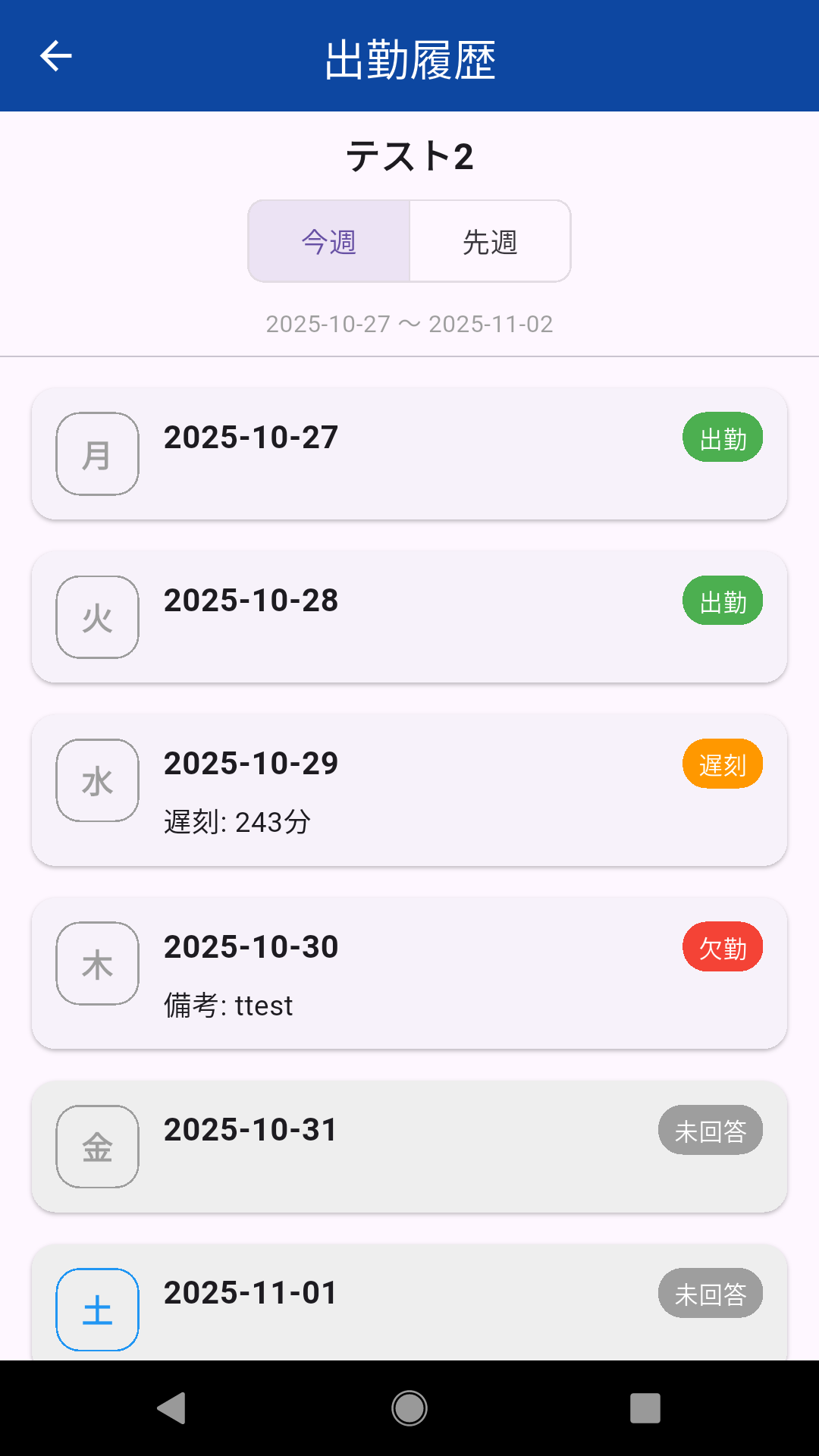The height and width of the screenshot is (1456, 819).
Task: Tap the 火 weekday icon for Tuesday
Action: (x=97, y=617)
